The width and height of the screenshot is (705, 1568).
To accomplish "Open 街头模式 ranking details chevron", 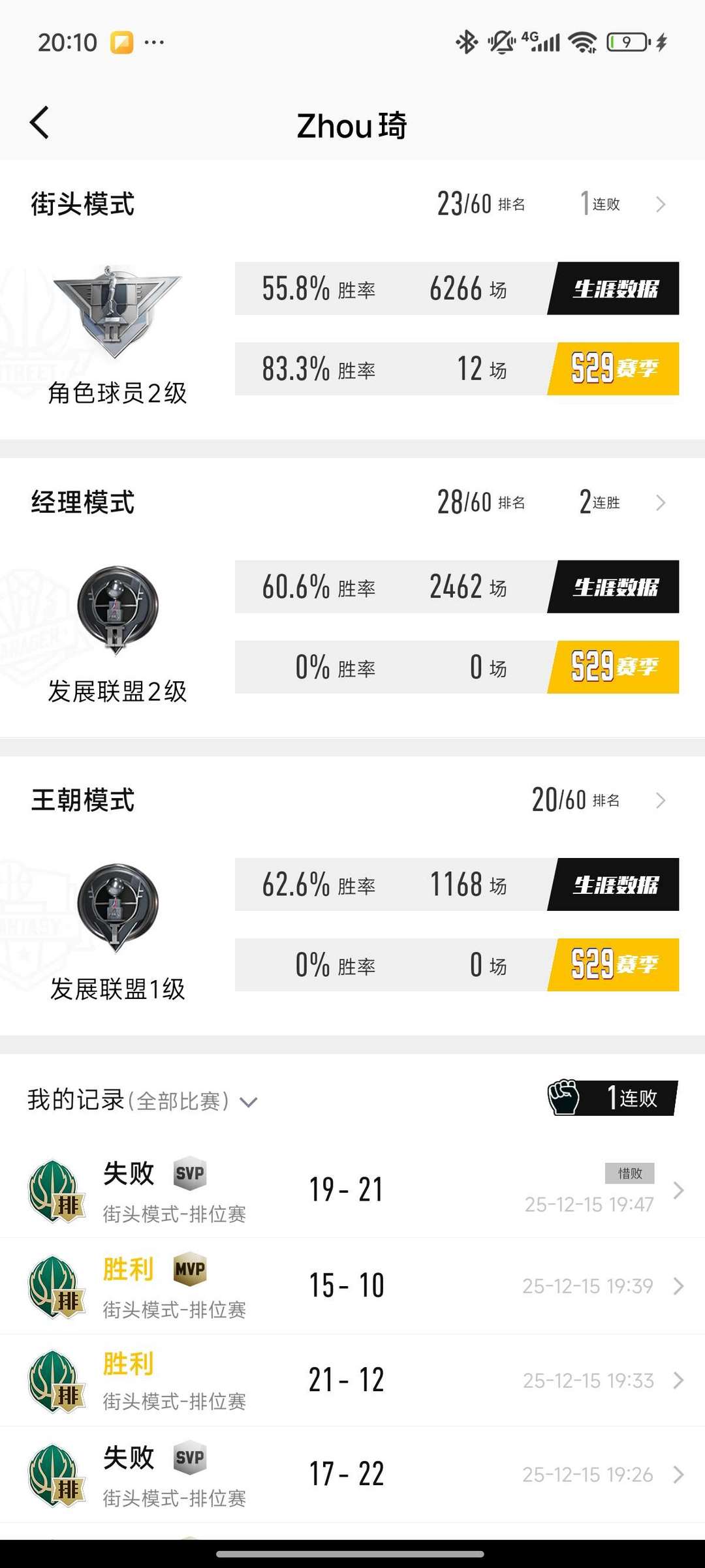I will 660,204.
